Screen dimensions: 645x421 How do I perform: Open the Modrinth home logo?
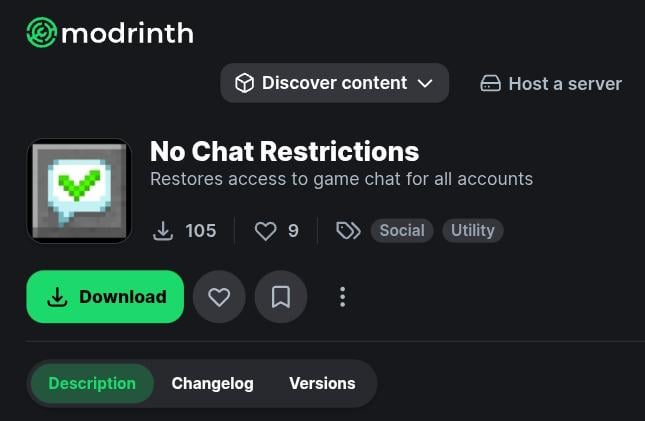tap(110, 33)
